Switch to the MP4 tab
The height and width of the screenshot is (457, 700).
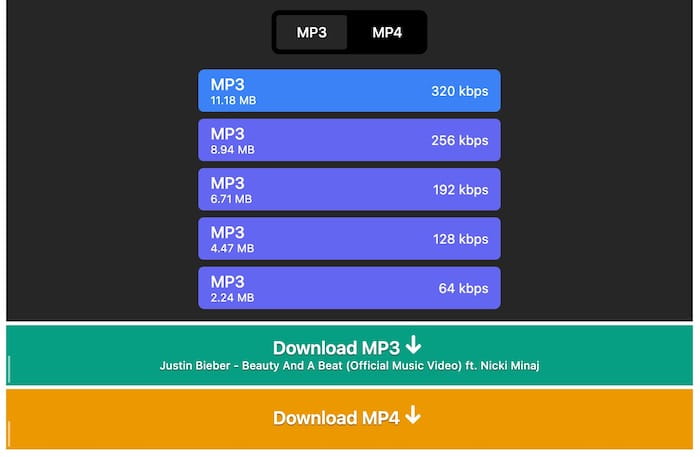pos(387,32)
